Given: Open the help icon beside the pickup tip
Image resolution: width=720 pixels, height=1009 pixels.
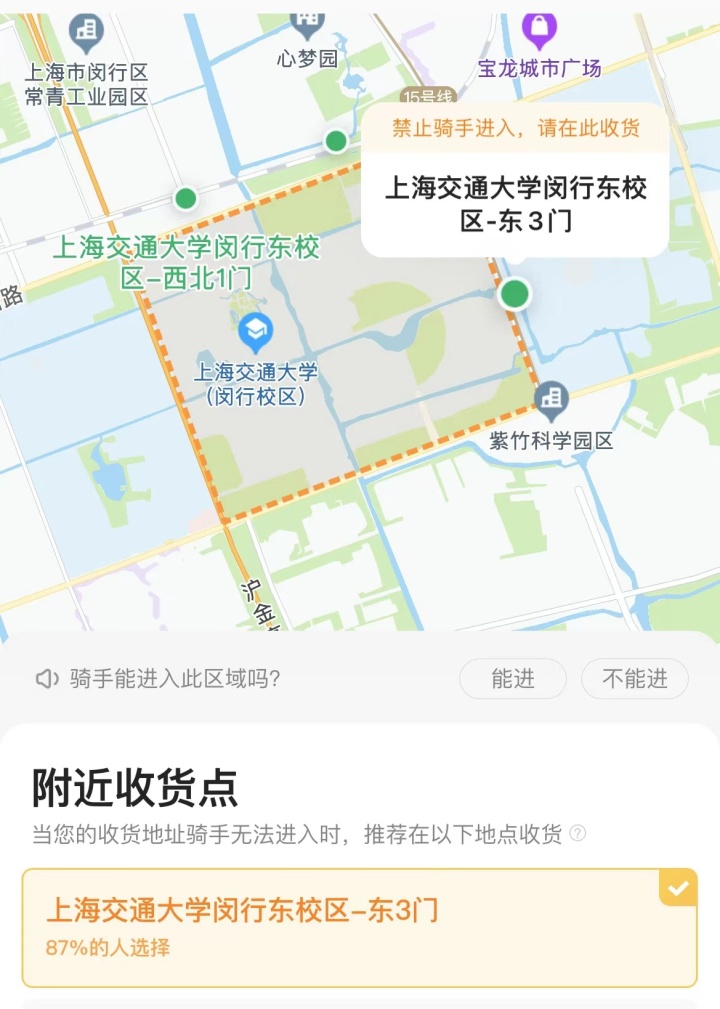Looking at the screenshot, I should [x=577, y=833].
